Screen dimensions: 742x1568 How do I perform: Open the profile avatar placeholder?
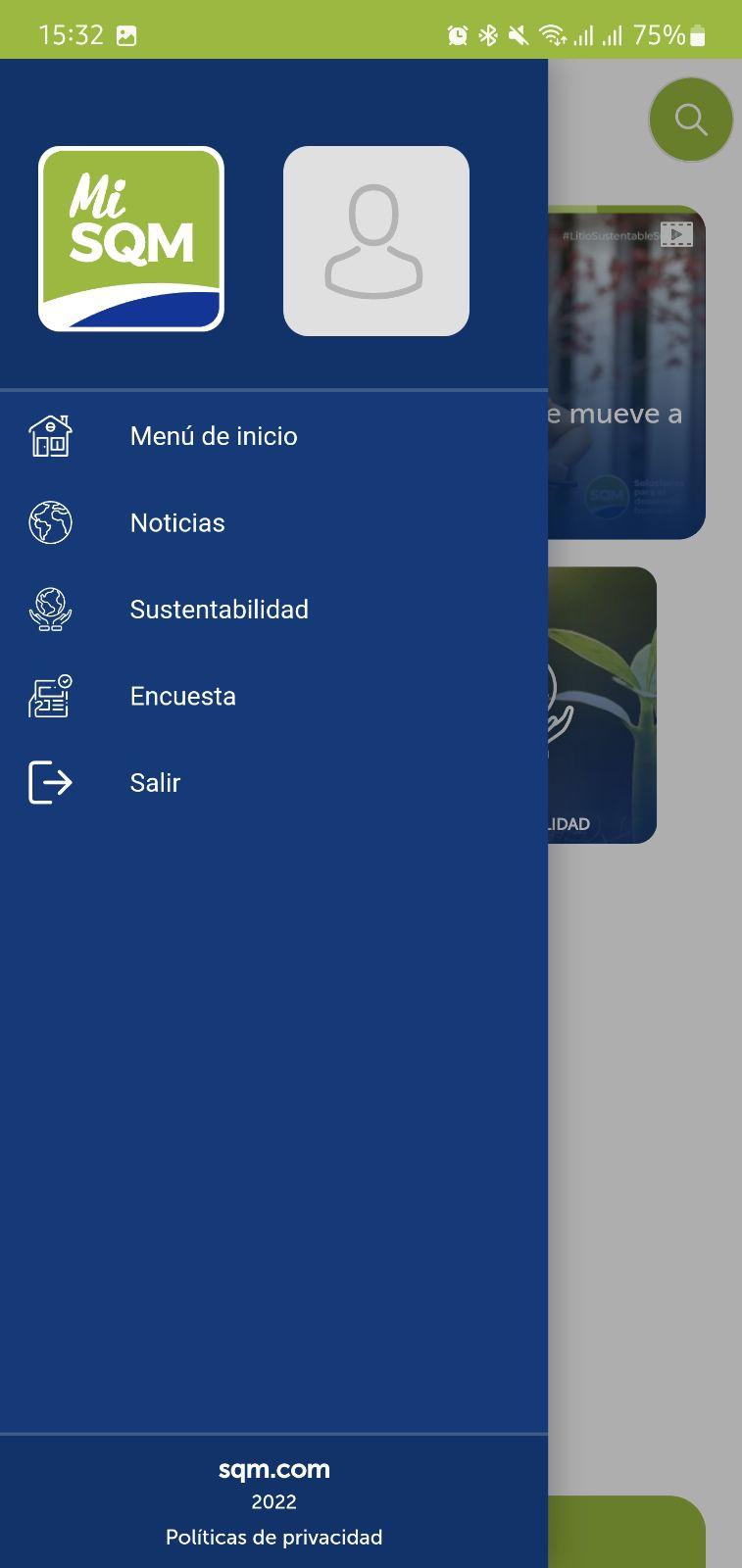click(x=376, y=241)
